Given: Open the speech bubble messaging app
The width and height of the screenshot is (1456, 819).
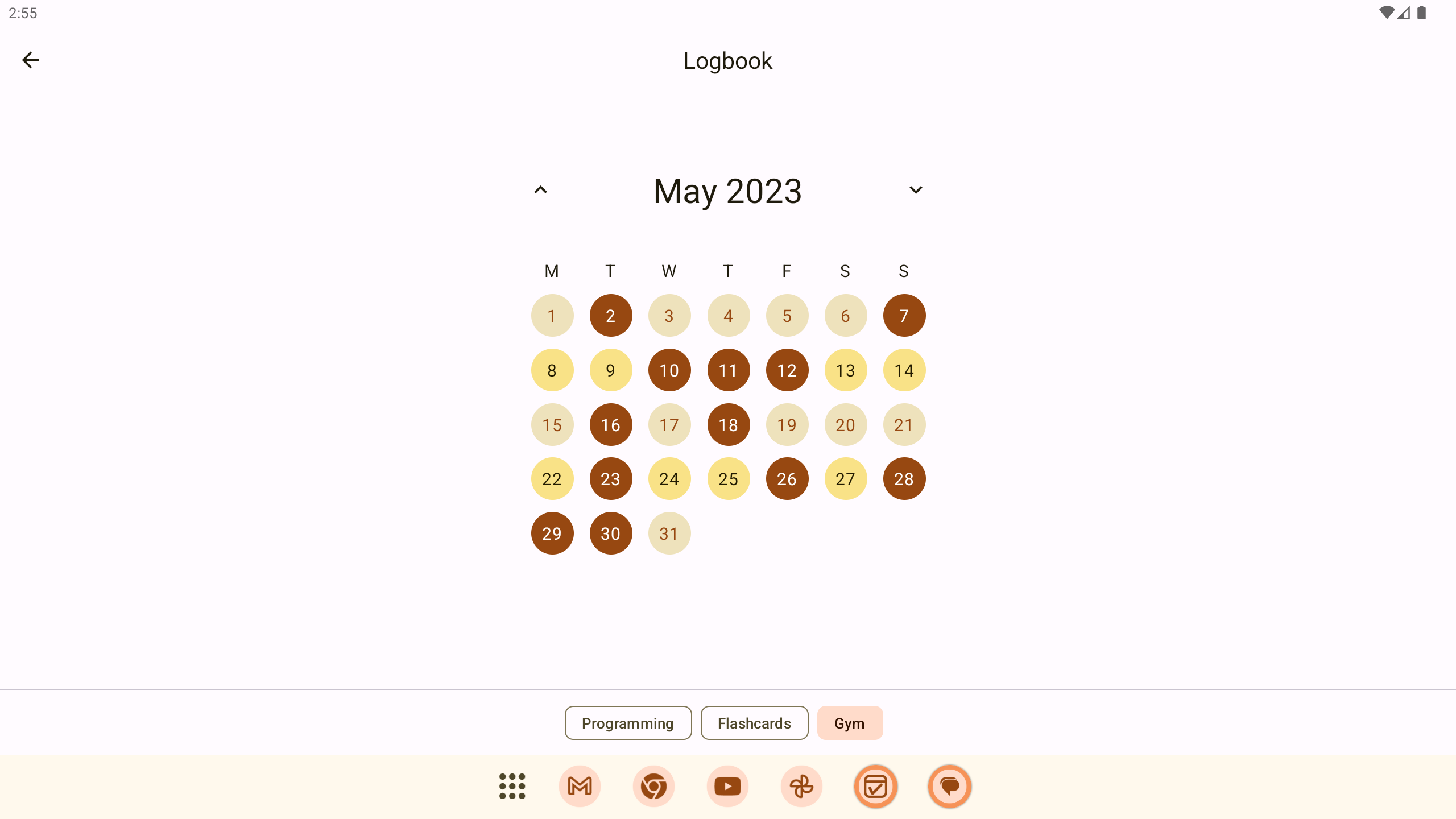Looking at the screenshot, I should tap(950, 787).
